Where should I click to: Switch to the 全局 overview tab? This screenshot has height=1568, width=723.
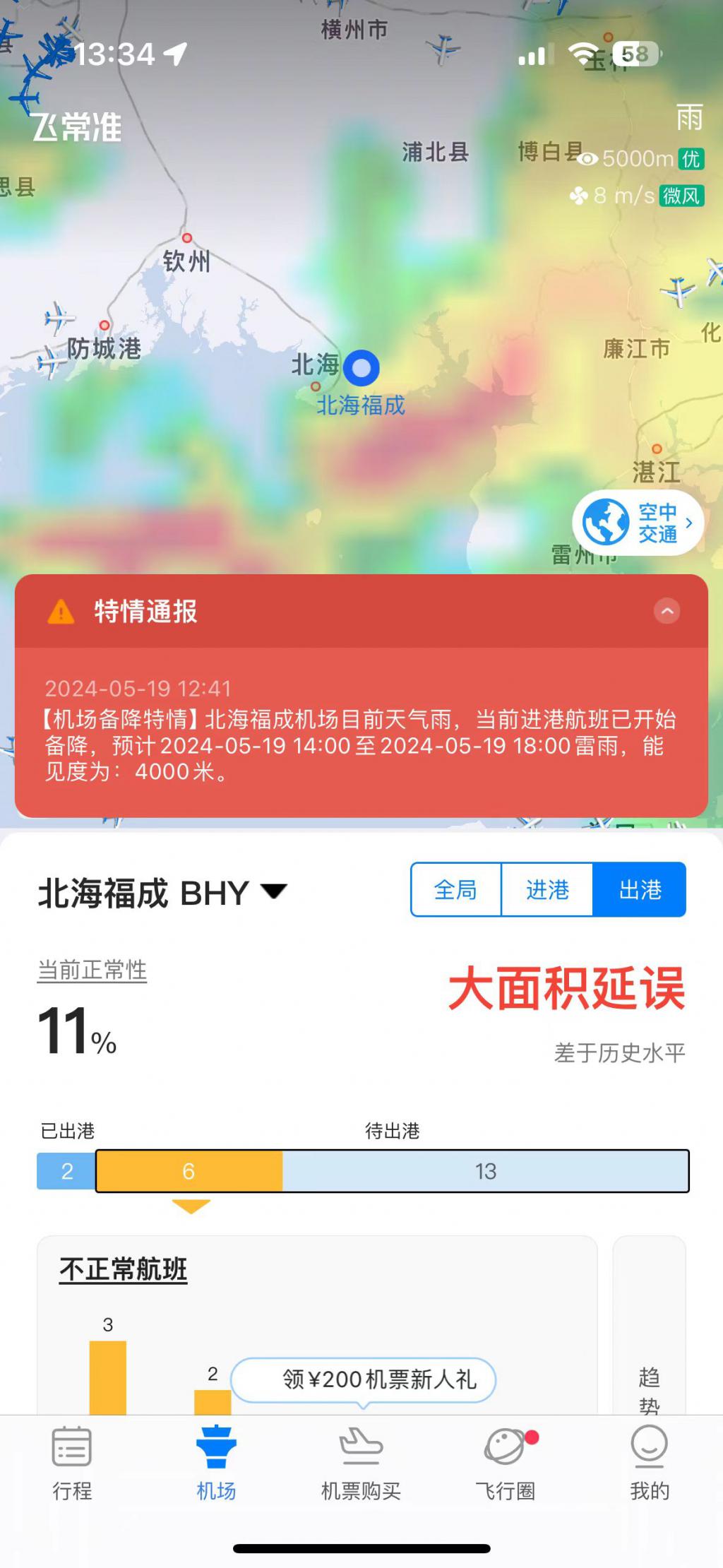coord(455,890)
